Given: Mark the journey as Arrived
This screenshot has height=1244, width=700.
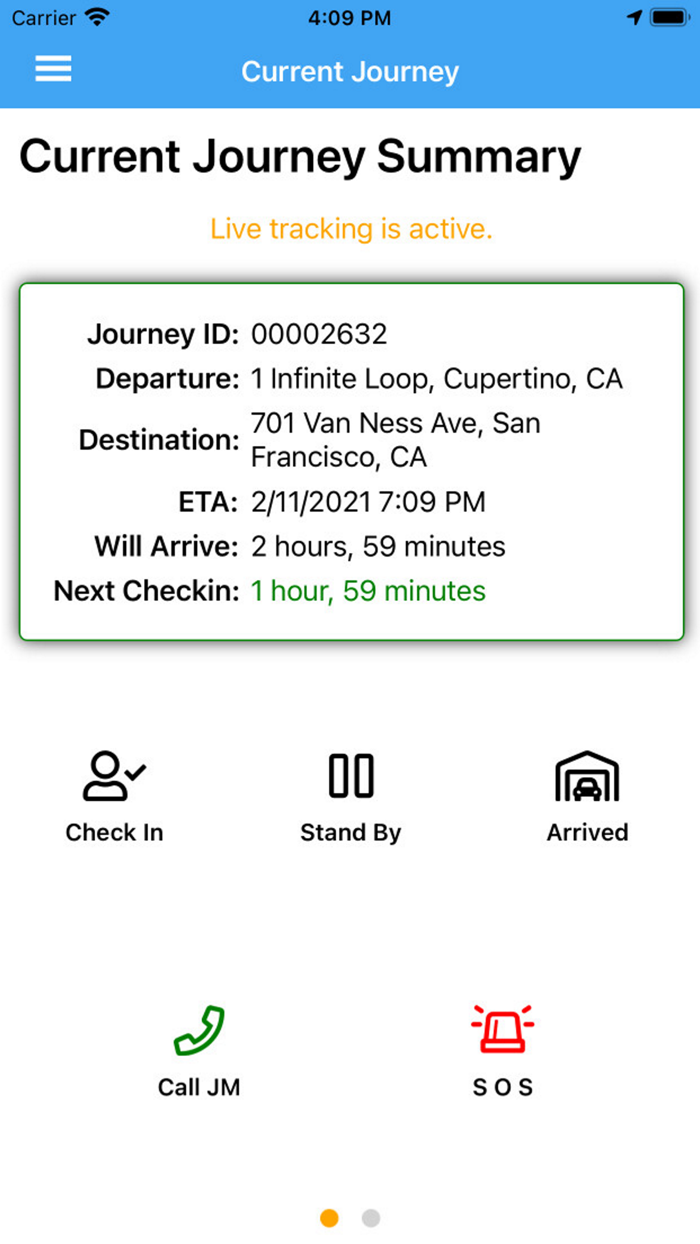Looking at the screenshot, I should point(587,796).
